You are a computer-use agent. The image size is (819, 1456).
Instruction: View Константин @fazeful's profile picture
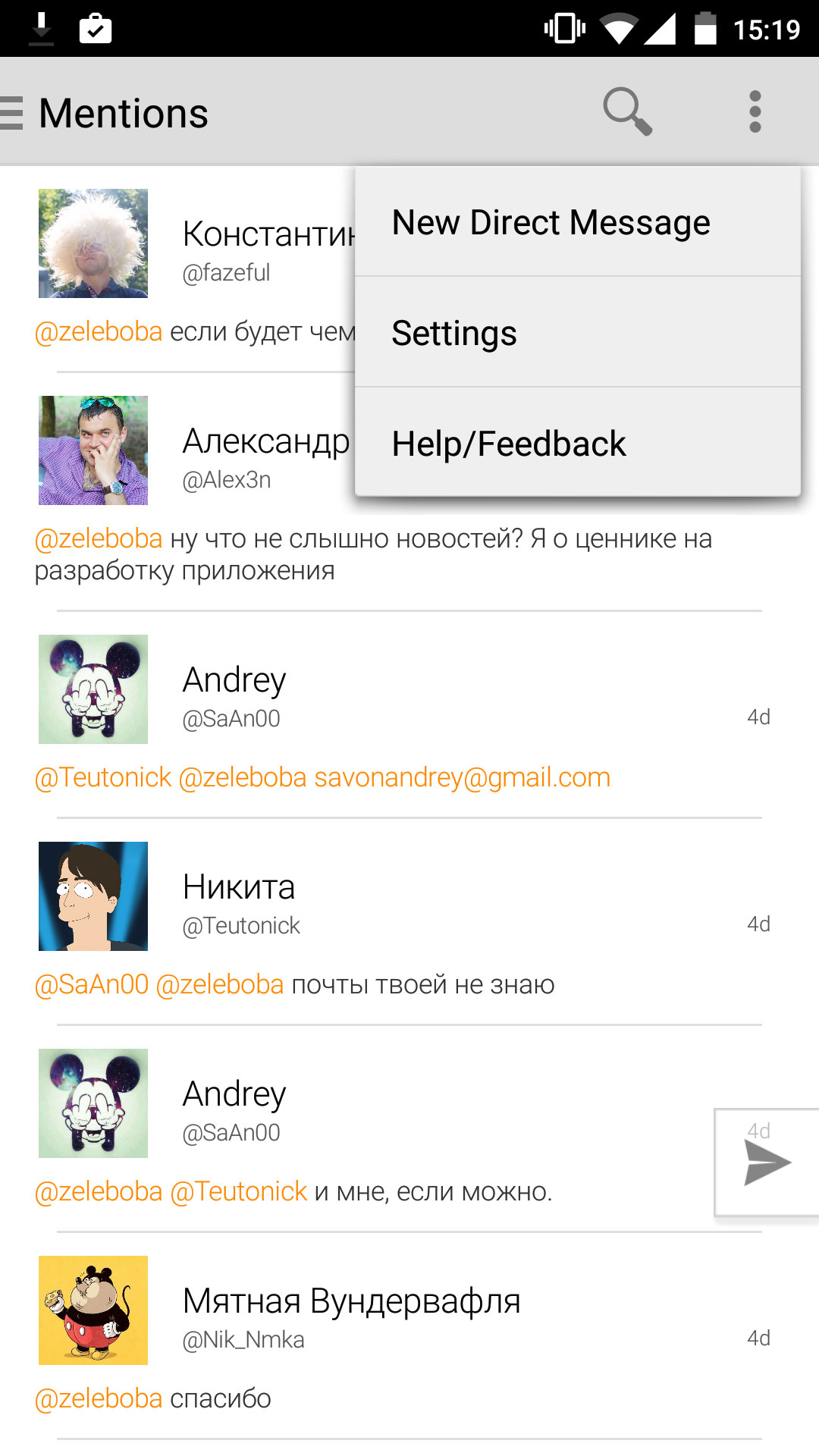[x=93, y=243]
